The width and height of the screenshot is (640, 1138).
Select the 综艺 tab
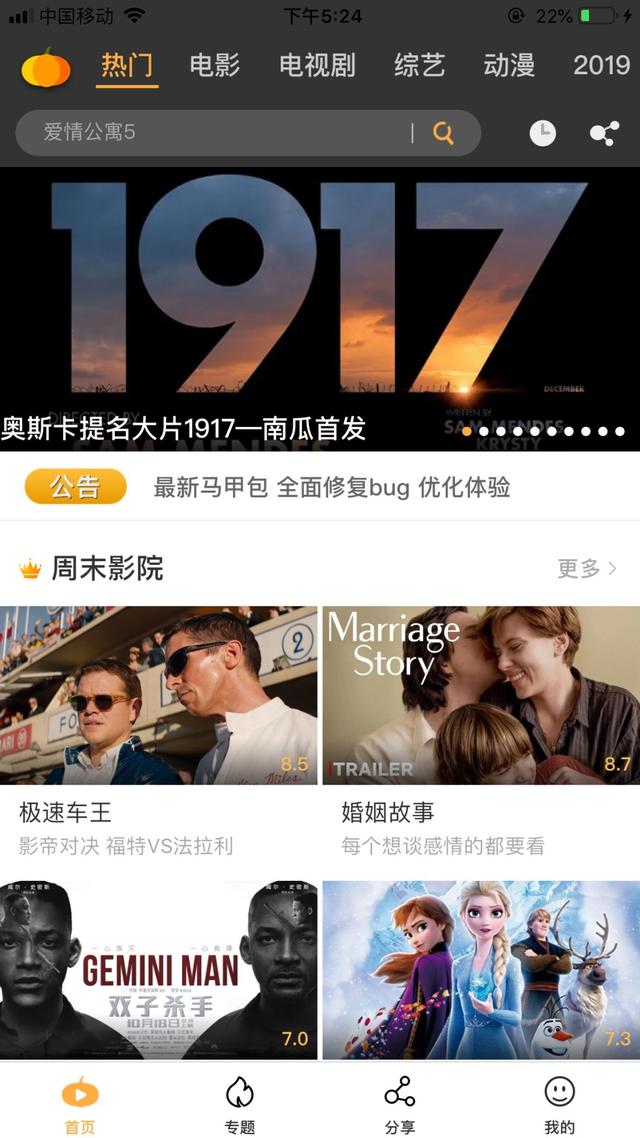(x=419, y=66)
